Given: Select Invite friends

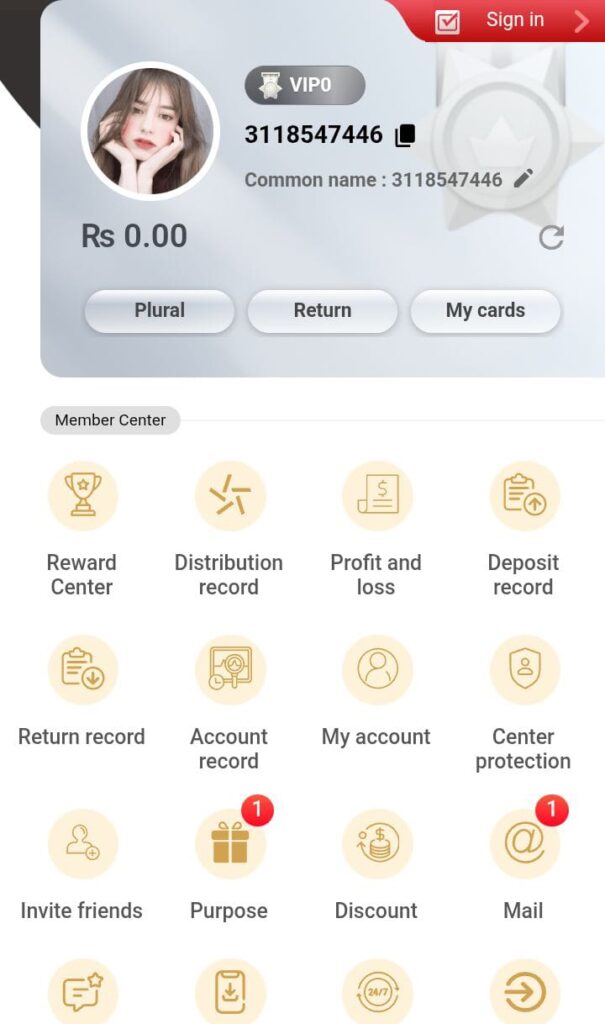Looking at the screenshot, I should 82,844.
